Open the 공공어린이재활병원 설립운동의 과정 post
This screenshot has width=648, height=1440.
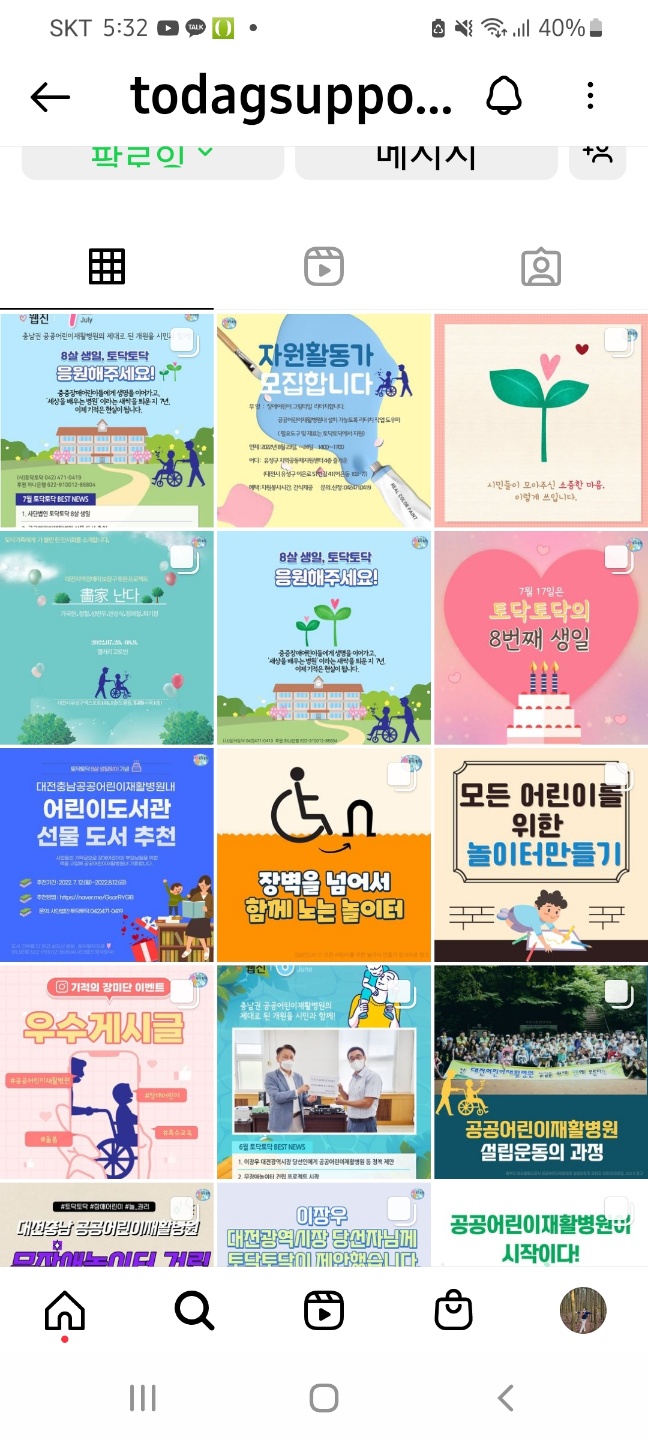pyautogui.click(x=540, y=1072)
